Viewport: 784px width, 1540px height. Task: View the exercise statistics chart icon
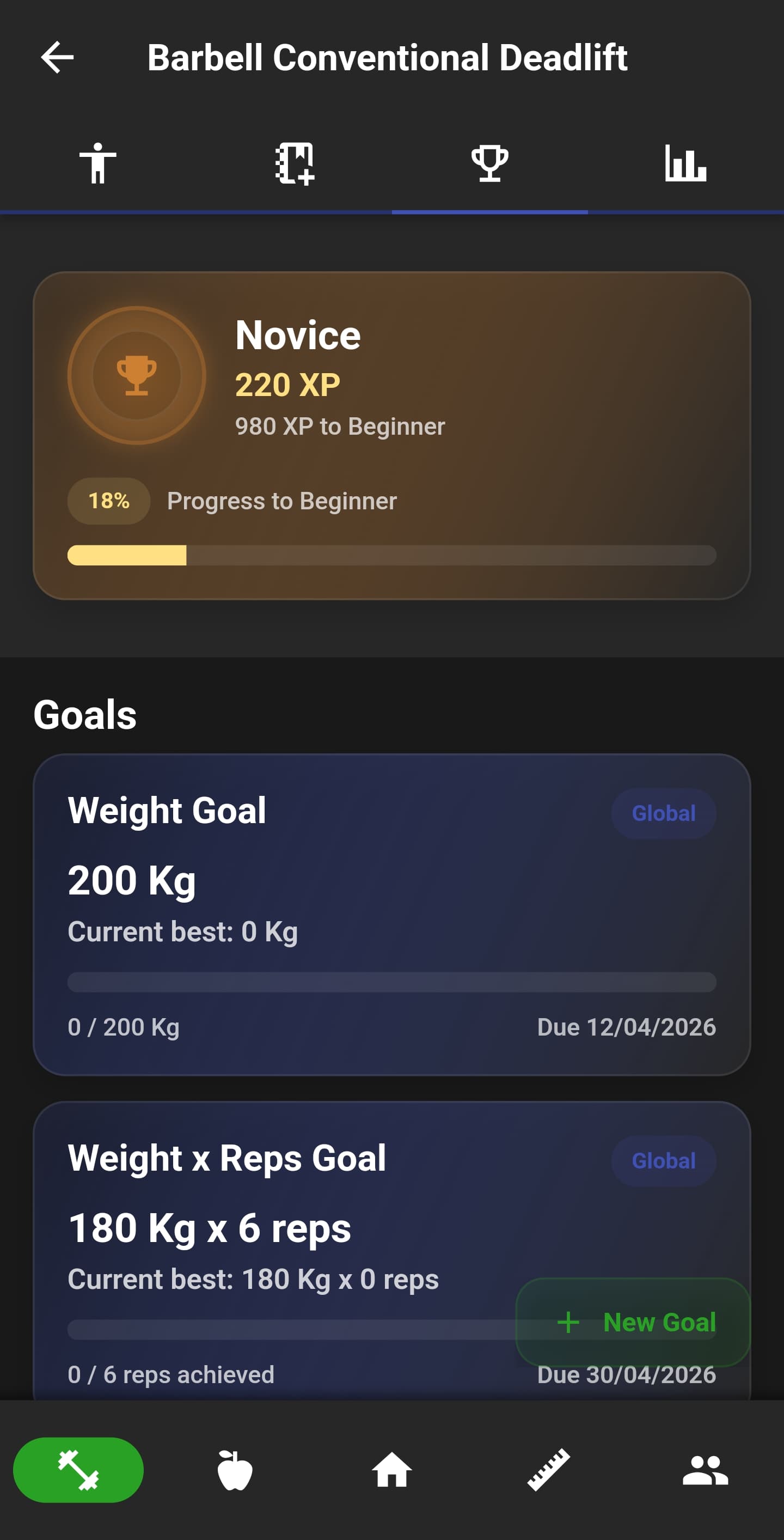pos(686,163)
